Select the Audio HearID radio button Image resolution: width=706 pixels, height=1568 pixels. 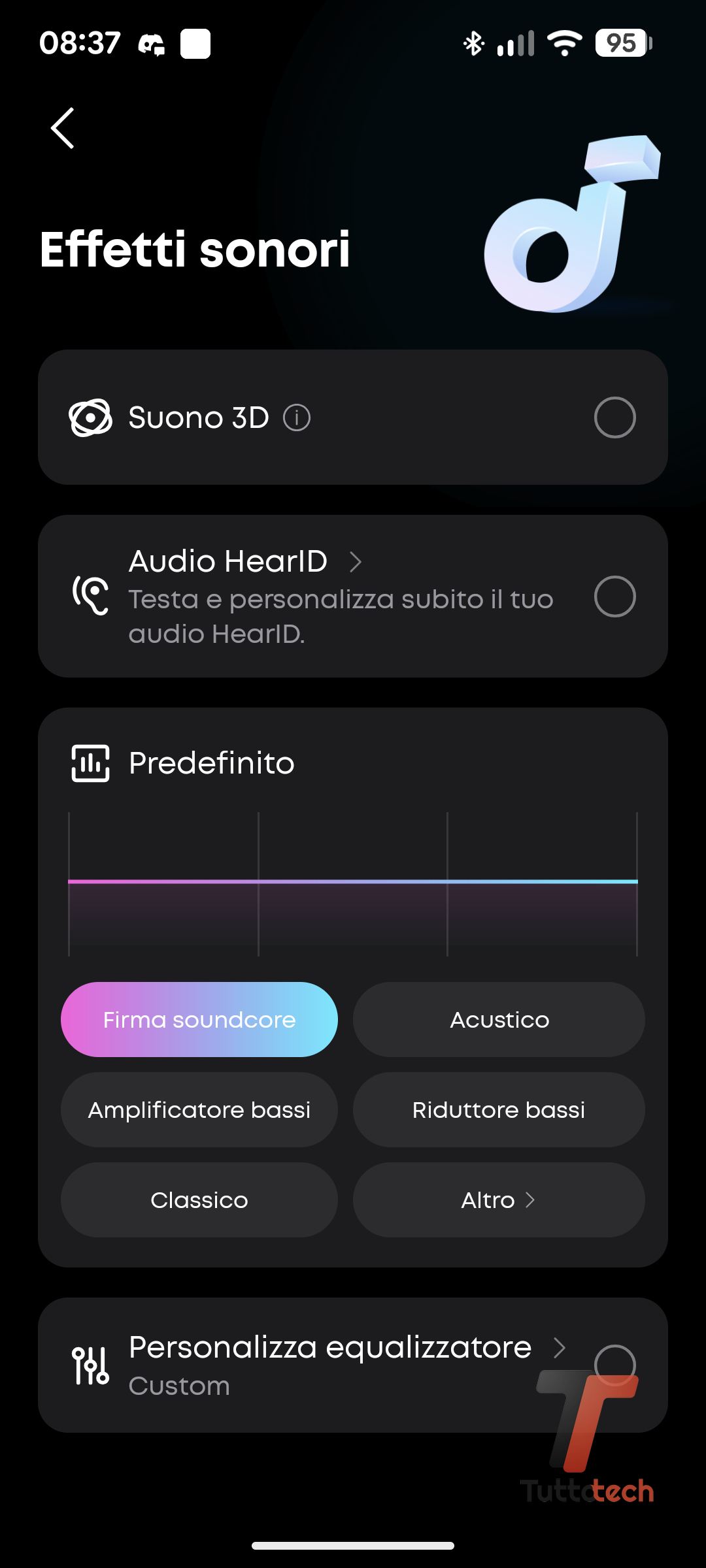(614, 596)
